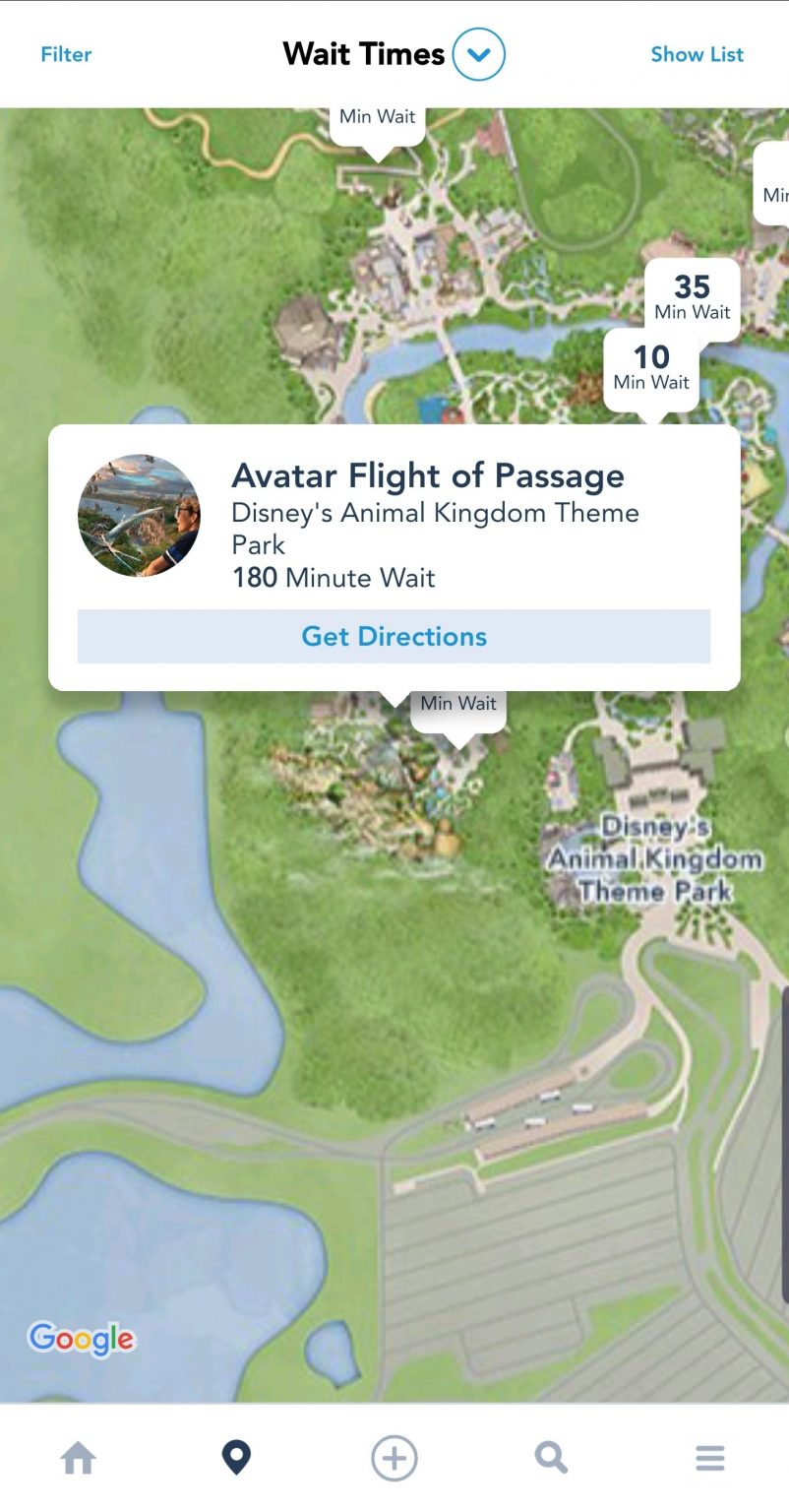Go to the home tab
Viewport: 789px width, 1512px height.
[x=79, y=1457]
